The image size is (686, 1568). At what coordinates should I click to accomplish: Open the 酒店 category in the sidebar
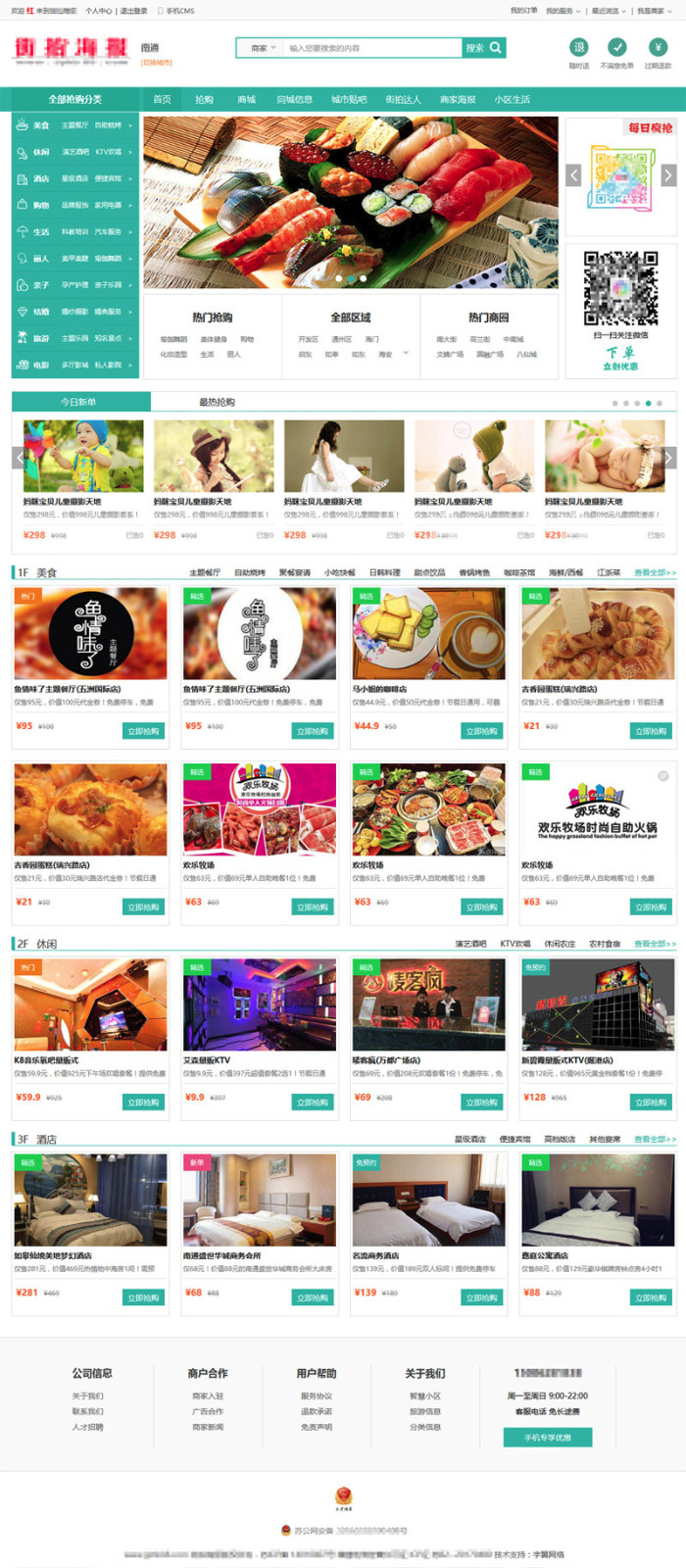[39, 178]
